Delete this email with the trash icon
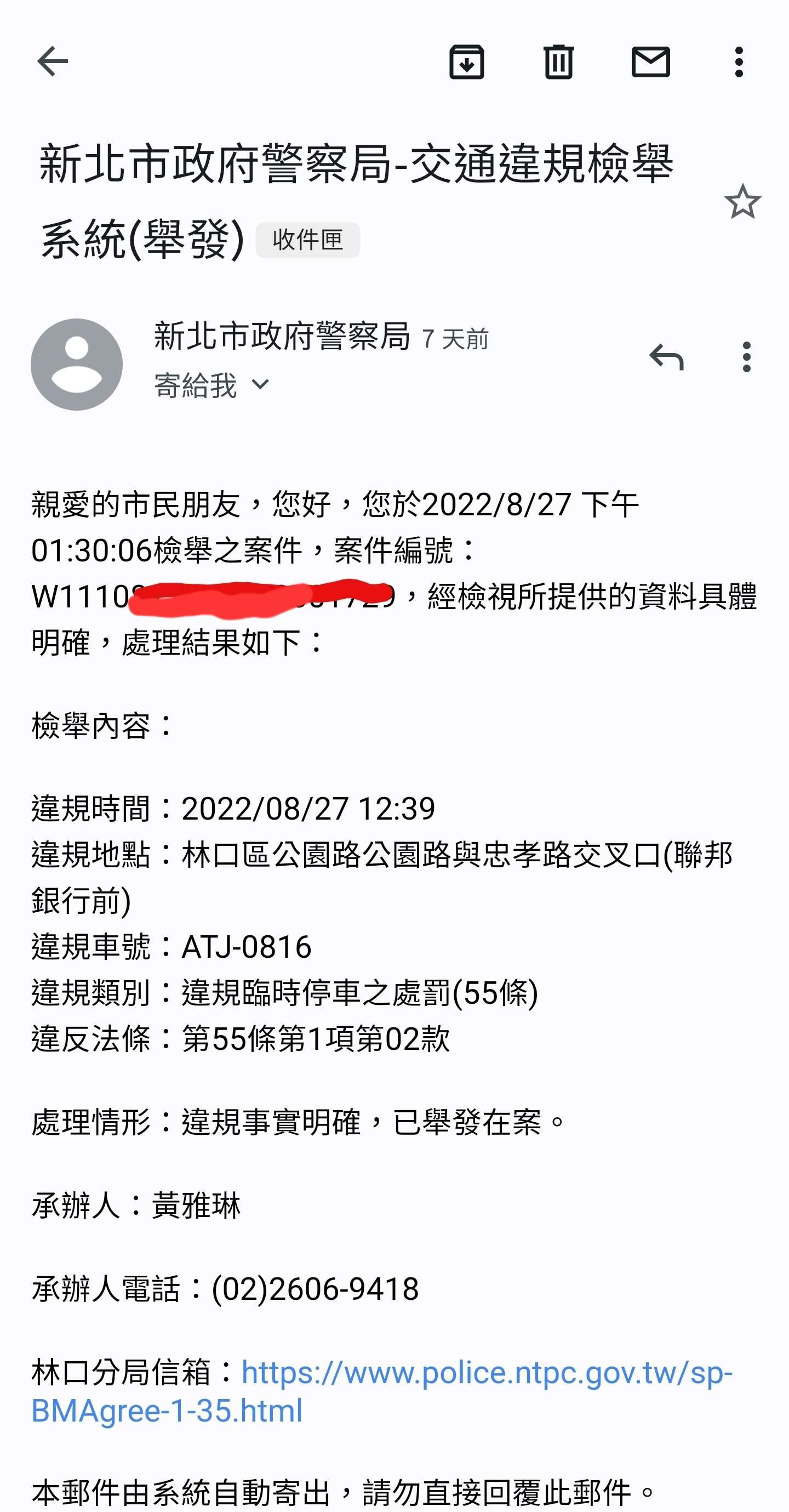This screenshot has height=1512, width=789. tap(558, 61)
